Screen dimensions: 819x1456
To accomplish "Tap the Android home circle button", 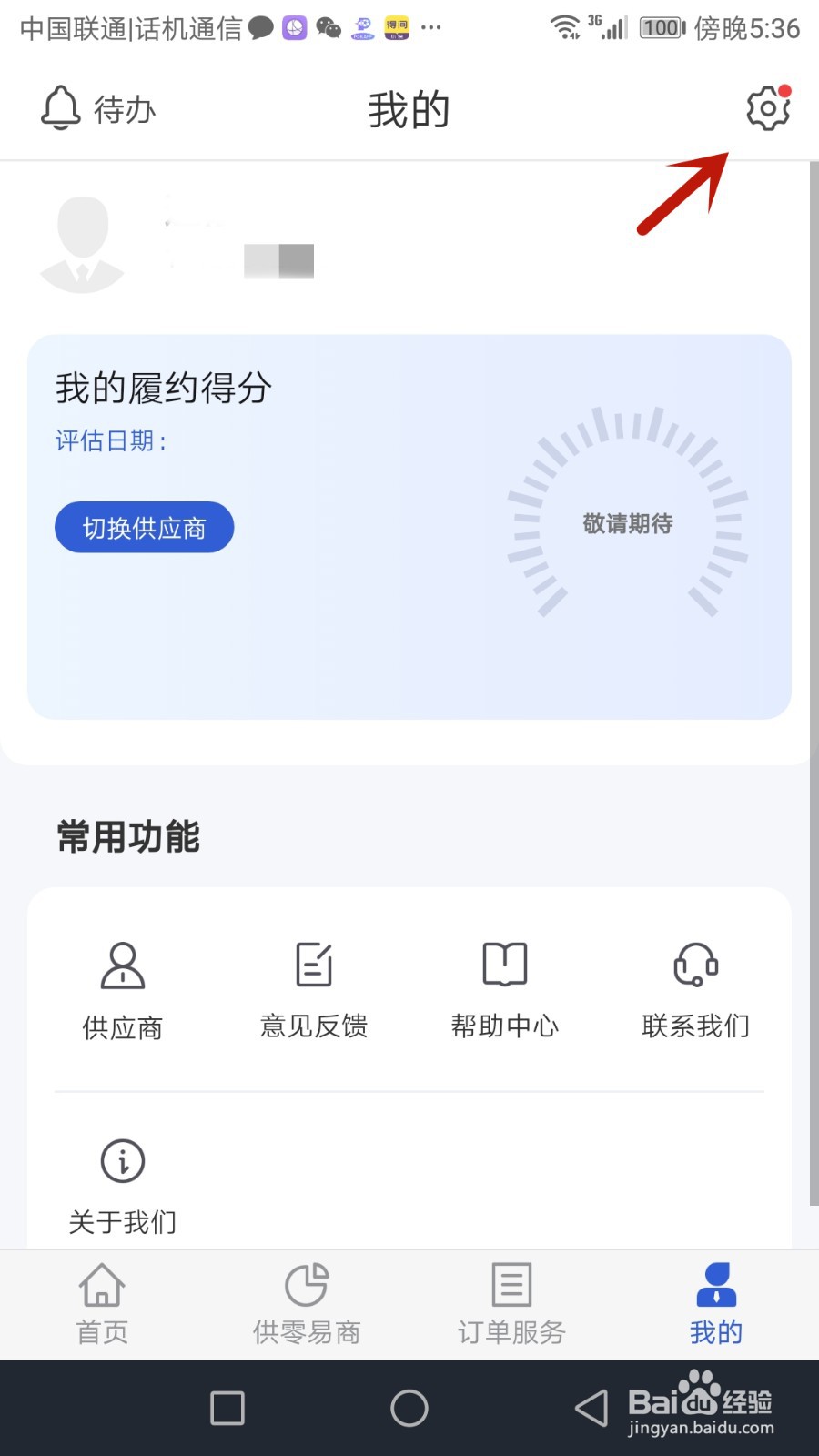I will point(409,1407).
